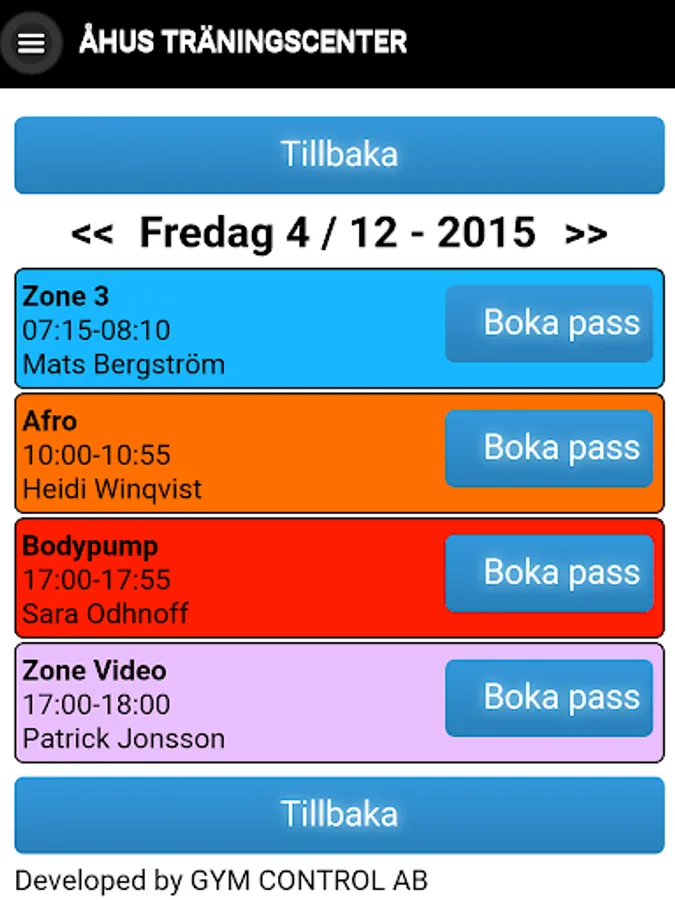Book the Bodypump class

(x=549, y=573)
